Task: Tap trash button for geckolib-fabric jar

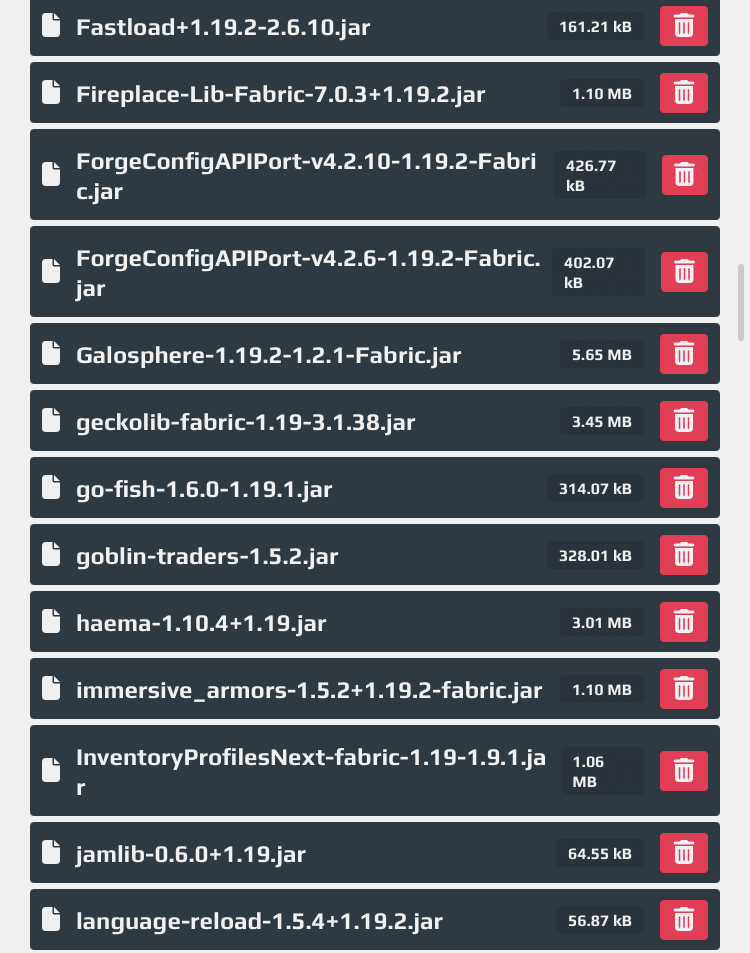Action: pyautogui.click(x=684, y=421)
